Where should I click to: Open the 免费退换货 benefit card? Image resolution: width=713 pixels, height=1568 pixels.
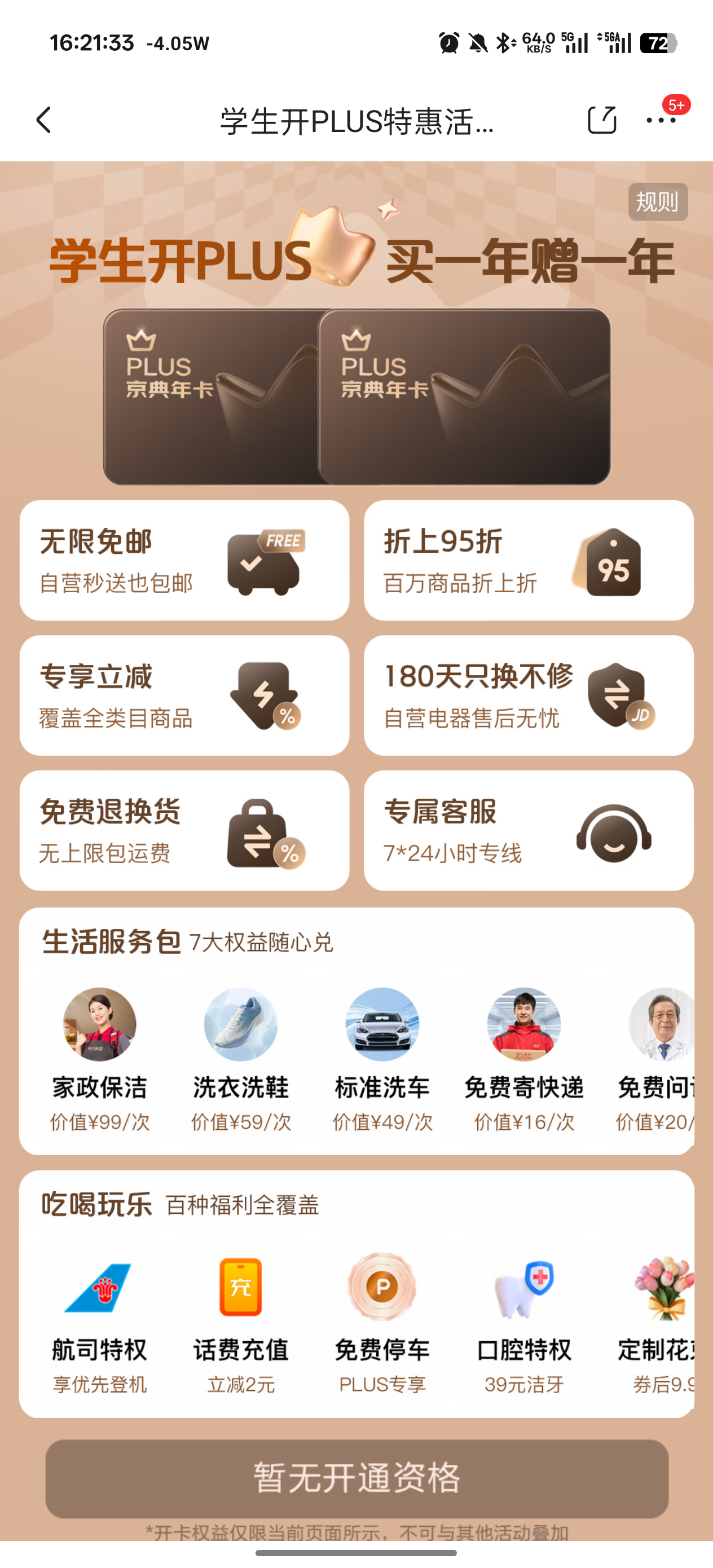184,831
